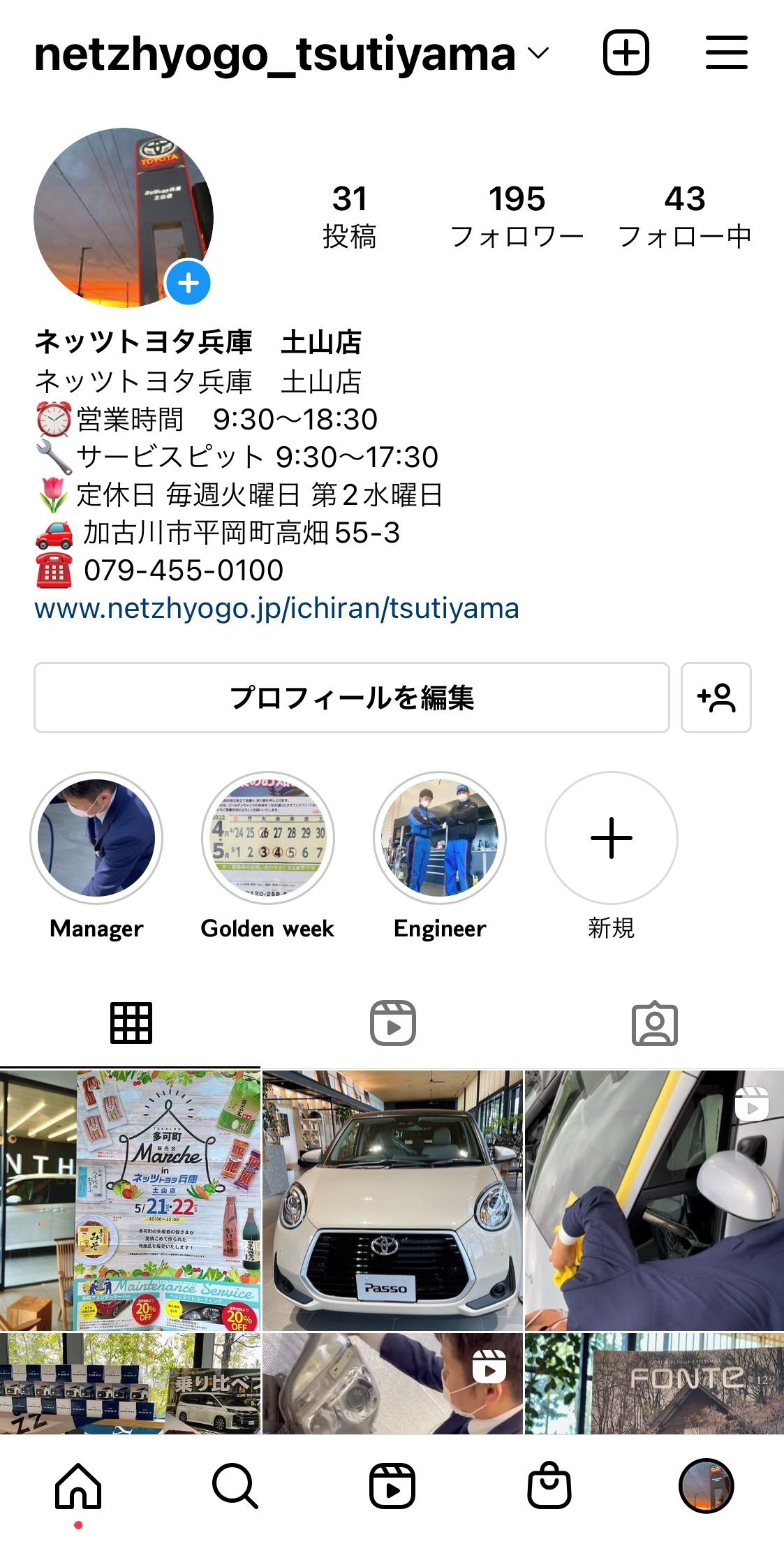
Task: Open the netzhyogo.jp website link
Action: tap(276, 608)
